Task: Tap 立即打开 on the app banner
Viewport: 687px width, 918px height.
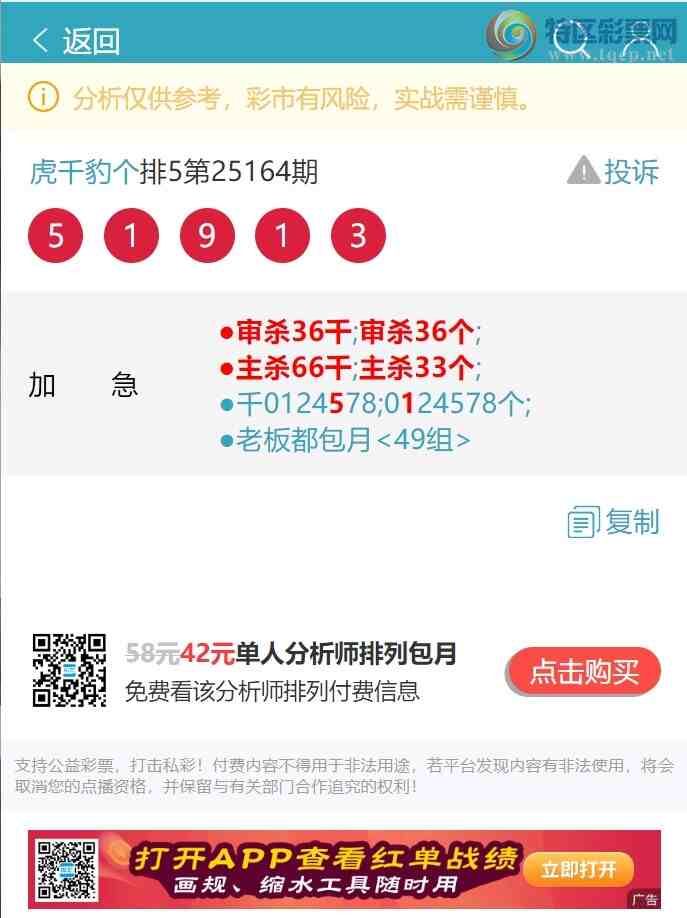Action: 579,869
